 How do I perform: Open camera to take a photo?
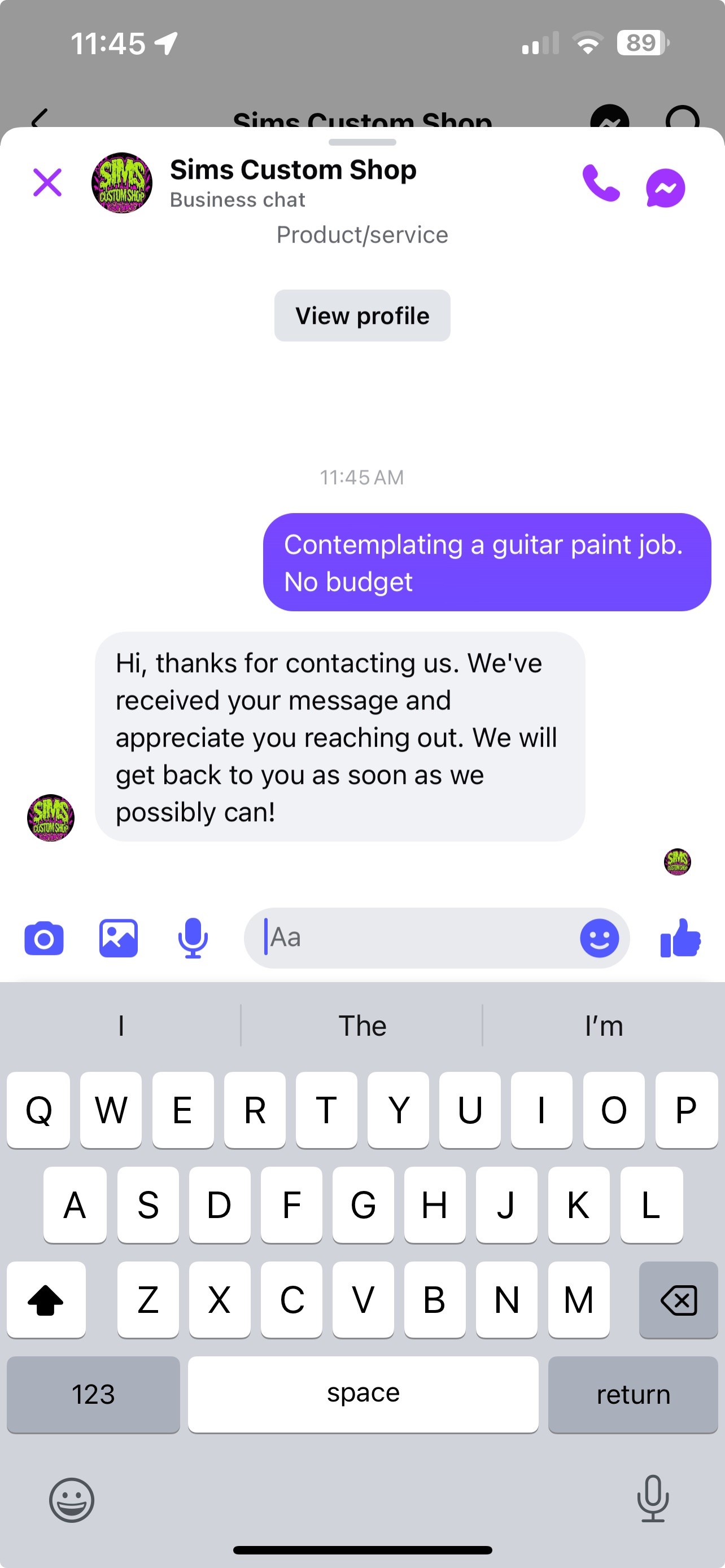tap(44, 938)
